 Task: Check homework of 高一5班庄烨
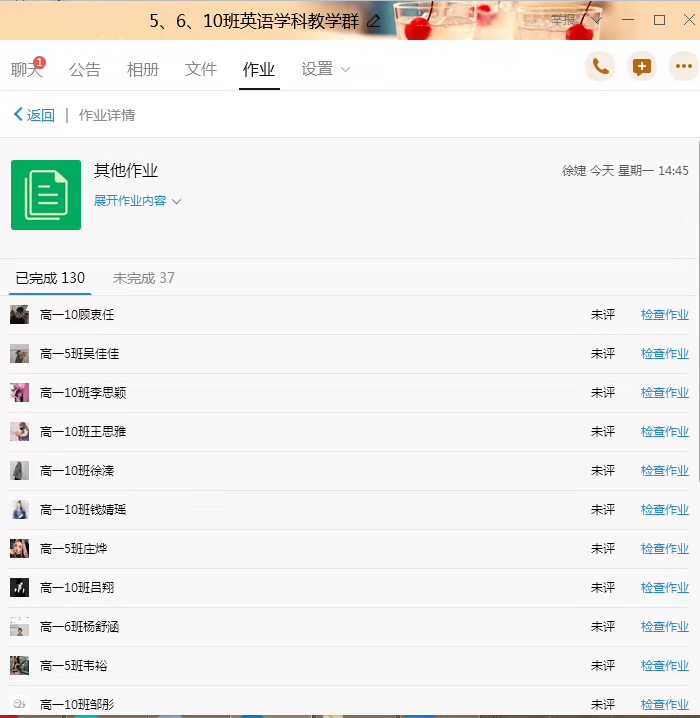(665, 549)
